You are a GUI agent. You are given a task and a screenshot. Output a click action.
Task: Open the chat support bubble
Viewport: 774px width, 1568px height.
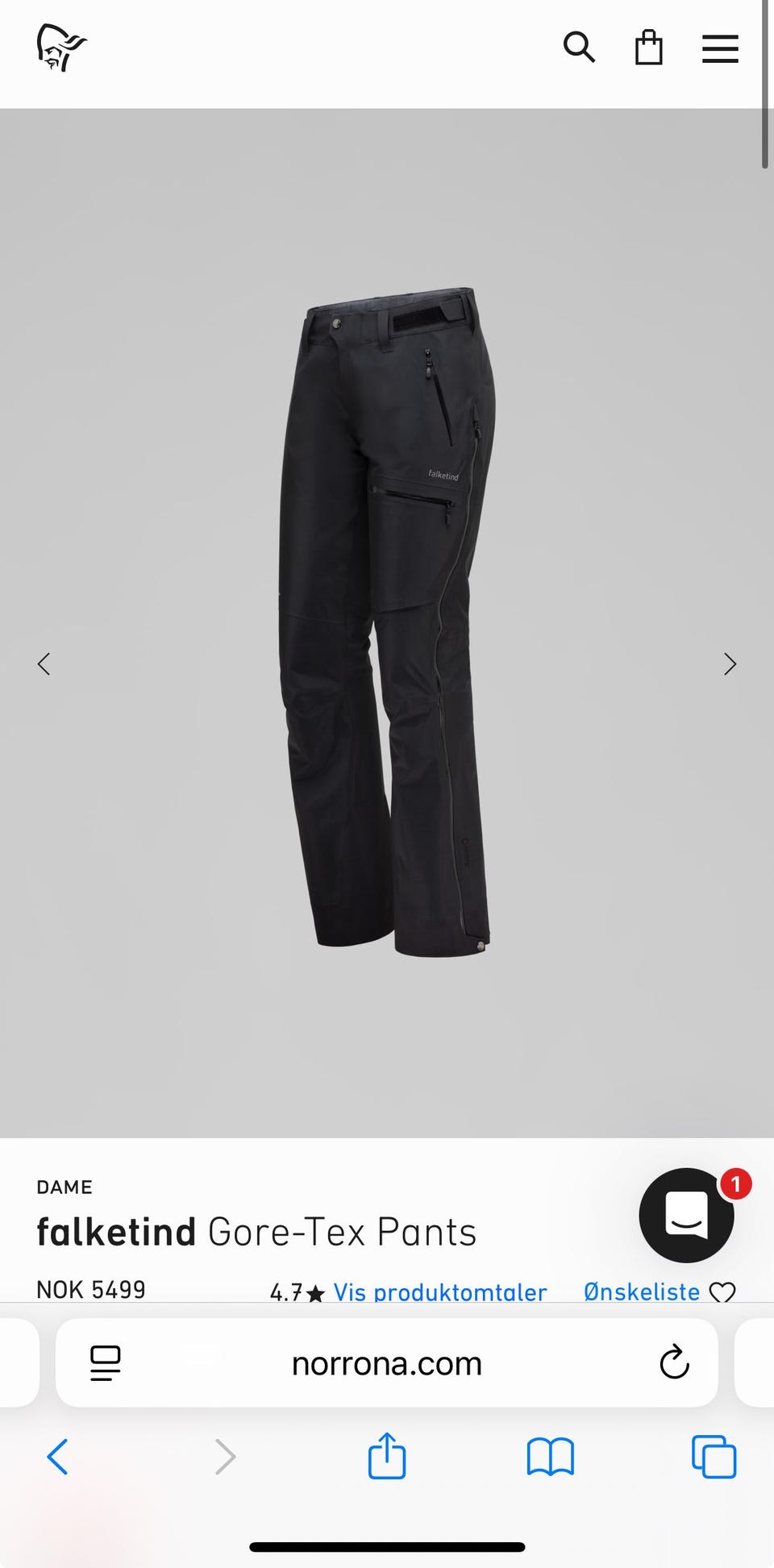click(687, 1215)
